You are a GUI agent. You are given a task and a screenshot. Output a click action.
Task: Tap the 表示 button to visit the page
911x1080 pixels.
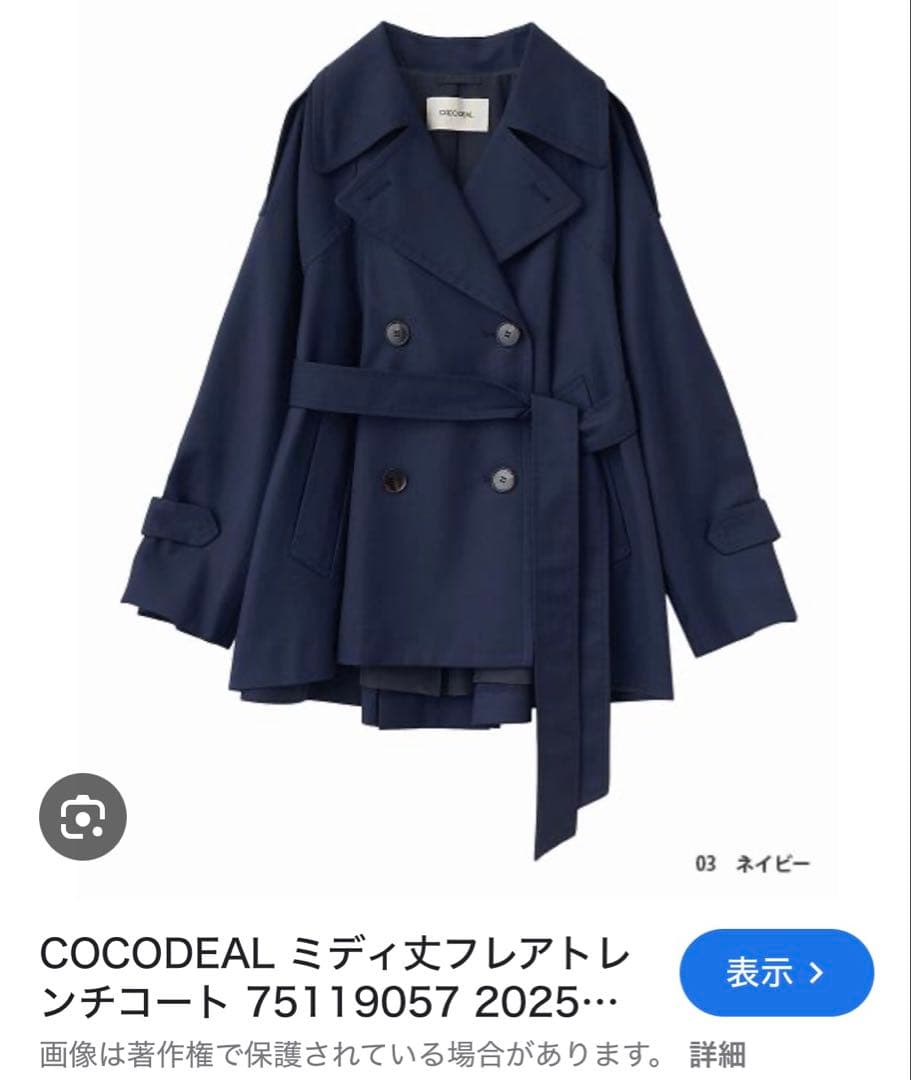pos(776,972)
